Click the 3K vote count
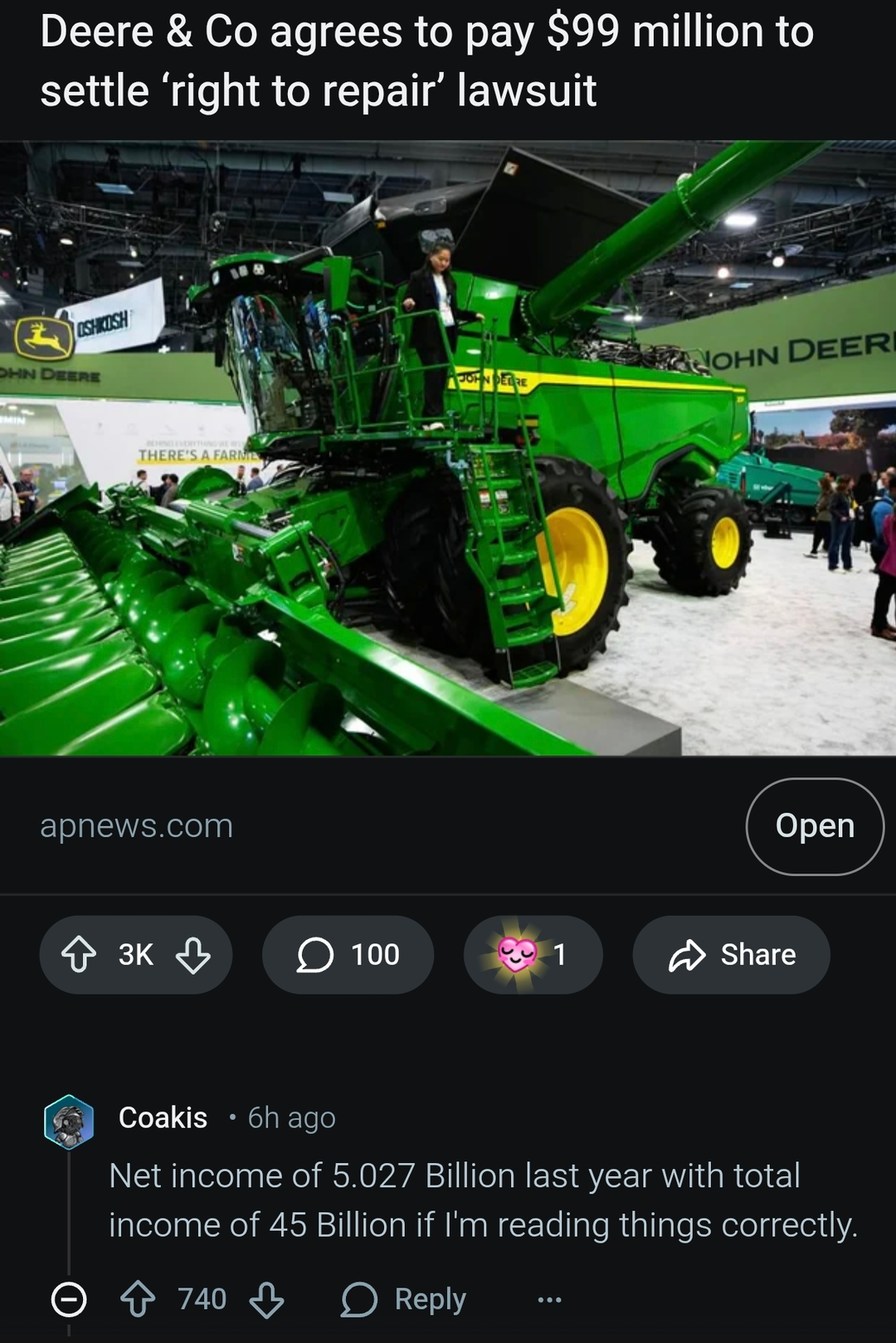The height and width of the screenshot is (1343, 896). (136, 954)
